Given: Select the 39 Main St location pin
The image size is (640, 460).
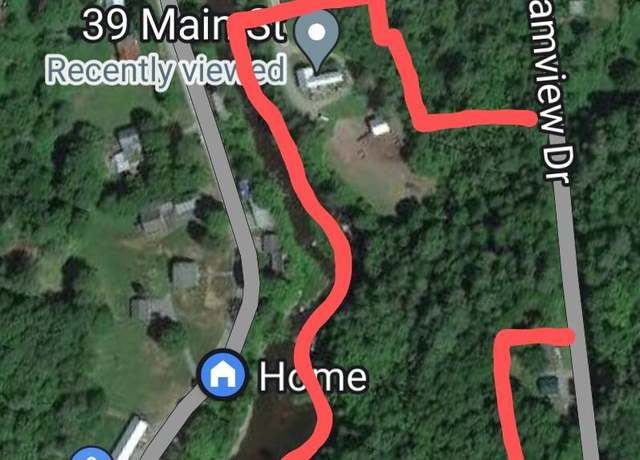Looking at the screenshot, I should coord(317,38).
